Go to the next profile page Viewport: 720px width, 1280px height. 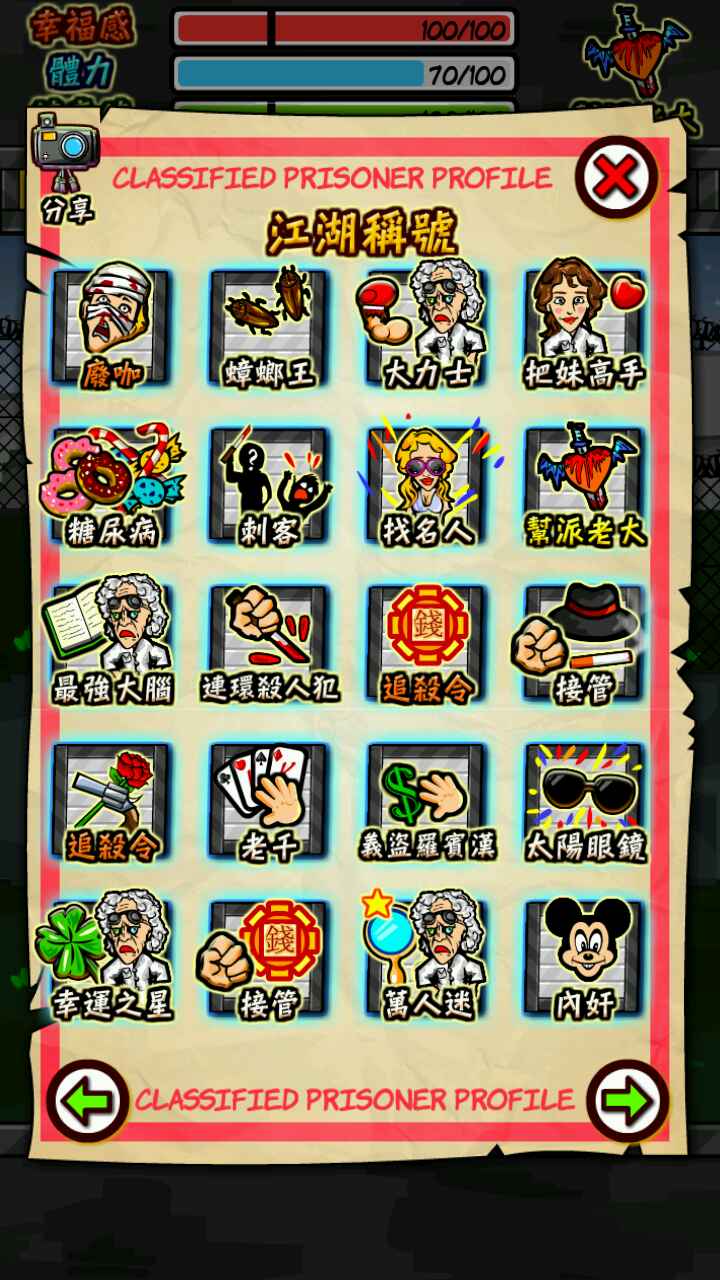(x=627, y=1101)
